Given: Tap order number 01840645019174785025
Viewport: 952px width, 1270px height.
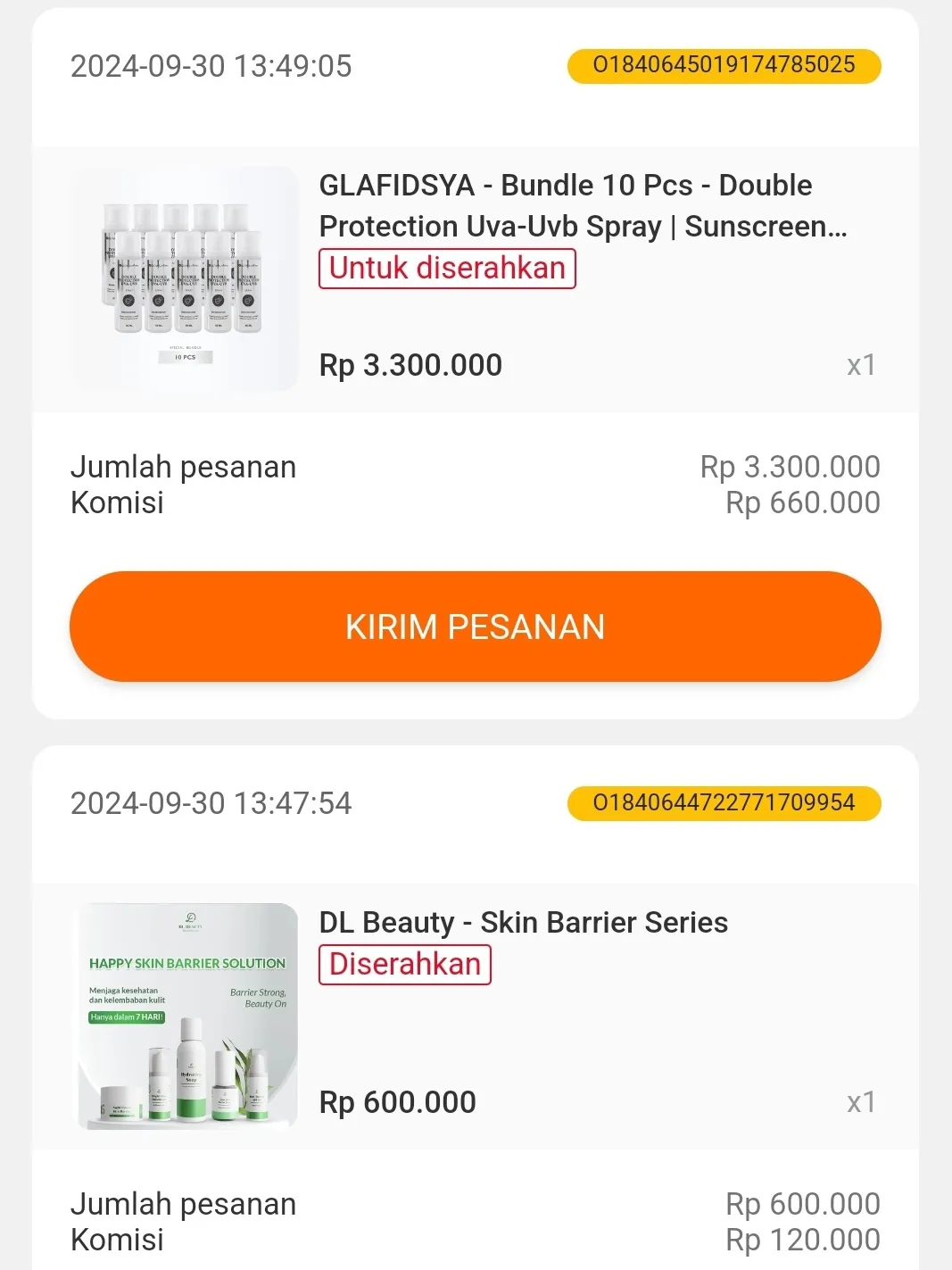Looking at the screenshot, I should coord(724,65).
